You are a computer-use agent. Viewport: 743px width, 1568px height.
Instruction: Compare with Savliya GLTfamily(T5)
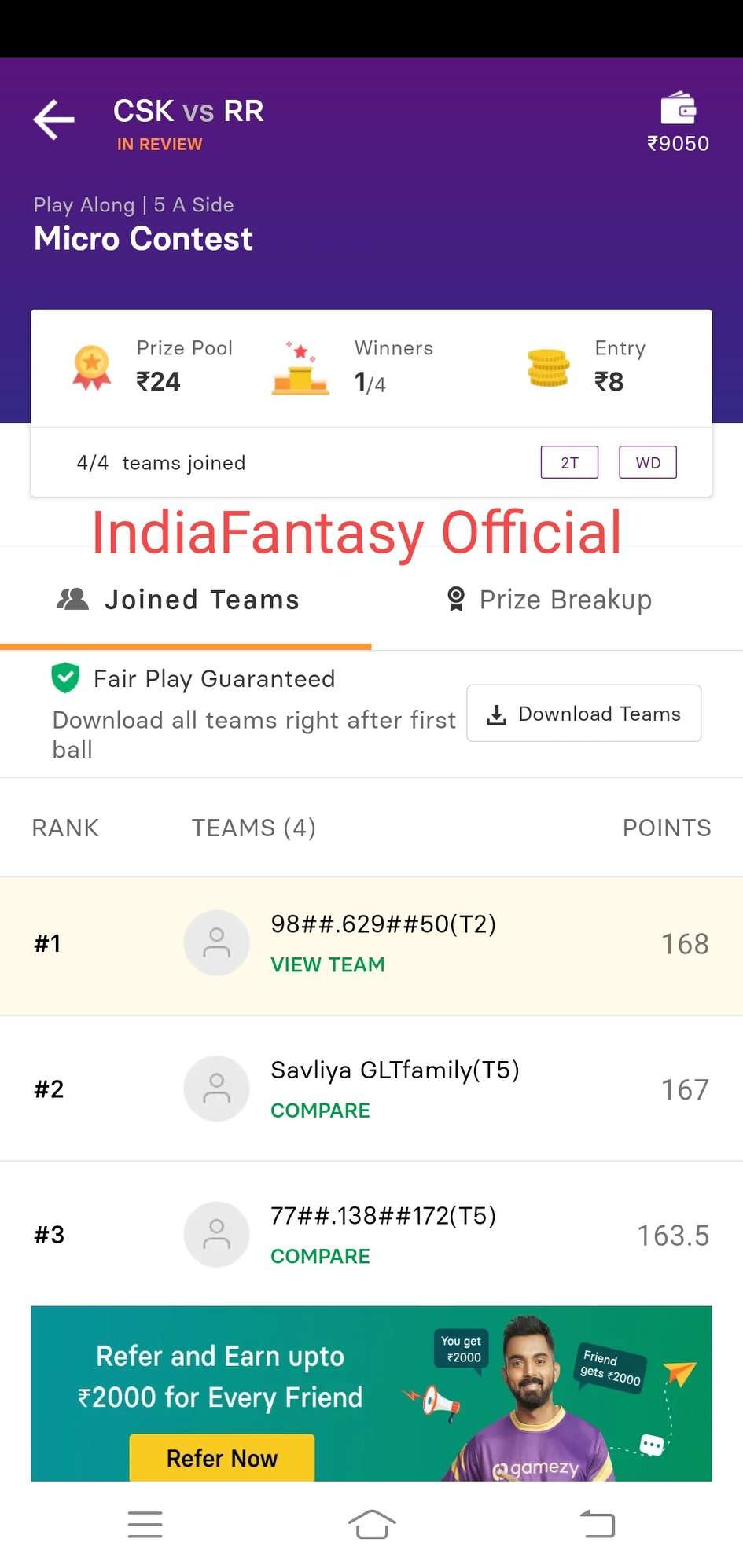click(320, 1111)
